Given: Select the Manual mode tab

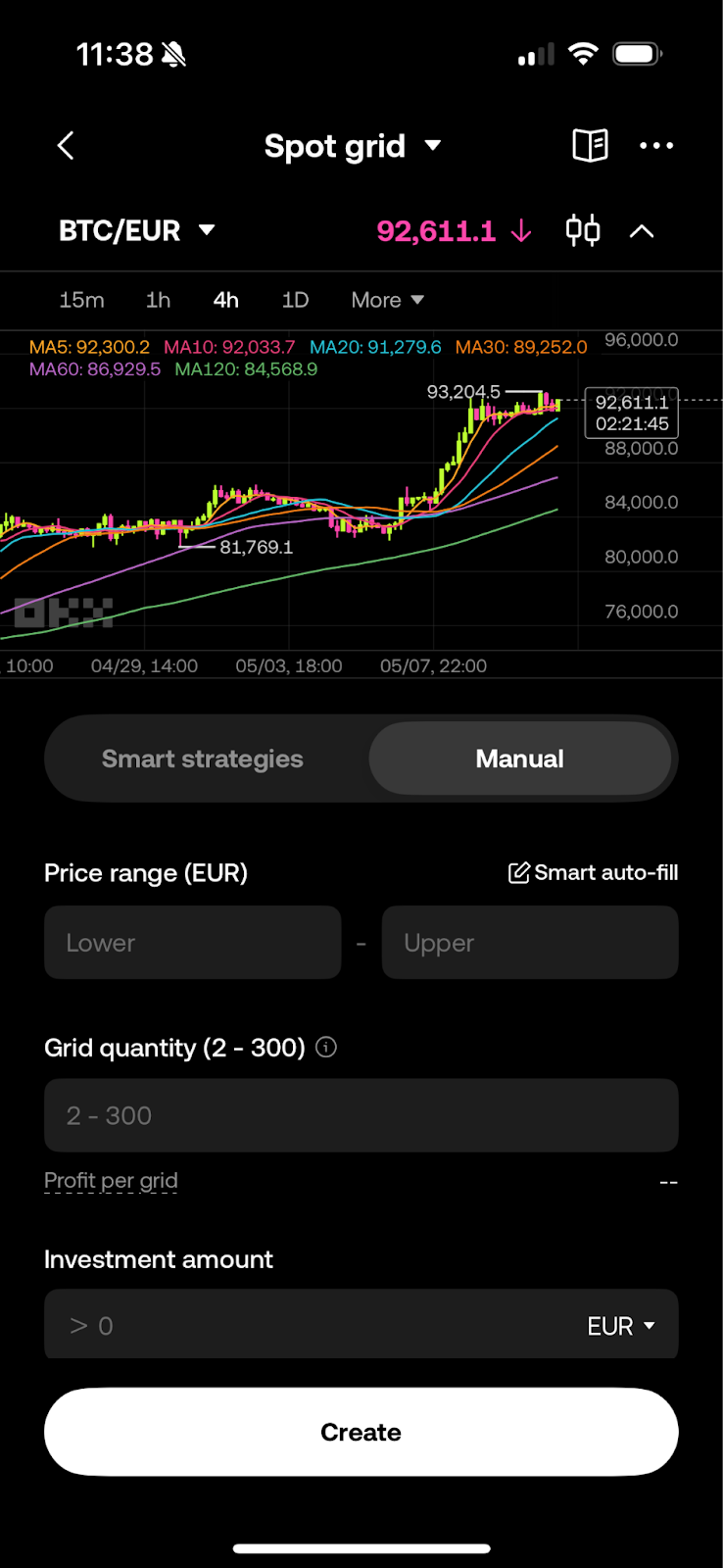Looking at the screenshot, I should click(519, 759).
